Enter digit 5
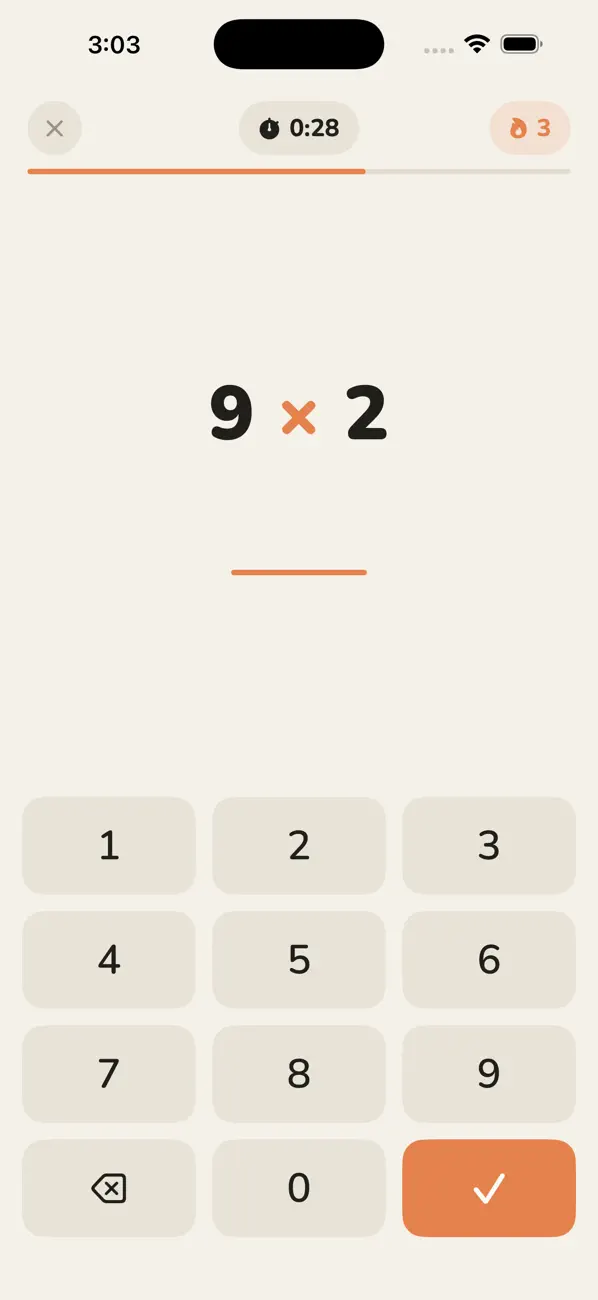The width and height of the screenshot is (598, 1300). pyautogui.click(x=299, y=960)
